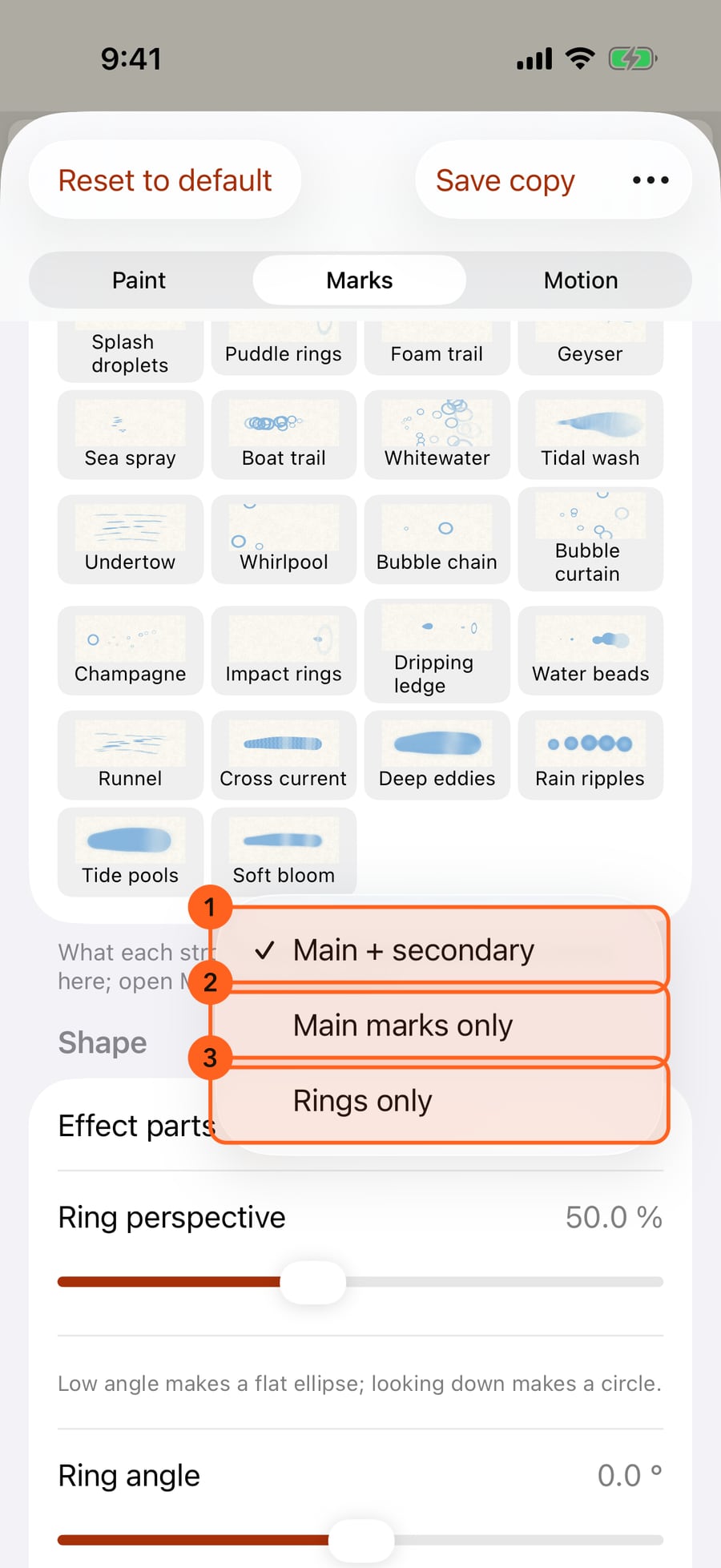Screen dimensions: 721x1568
Task: Tap Reset to default
Action: pyautogui.click(x=165, y=180)
